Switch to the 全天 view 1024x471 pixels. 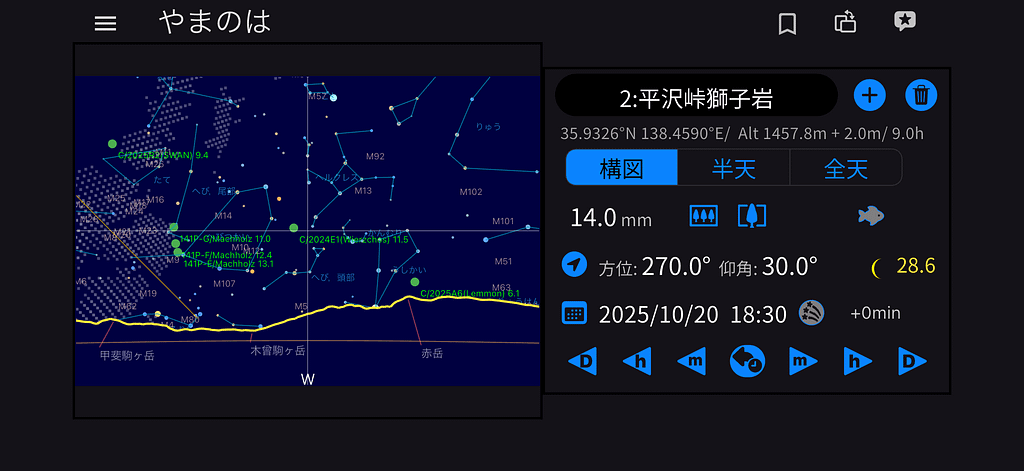(845, 168)
